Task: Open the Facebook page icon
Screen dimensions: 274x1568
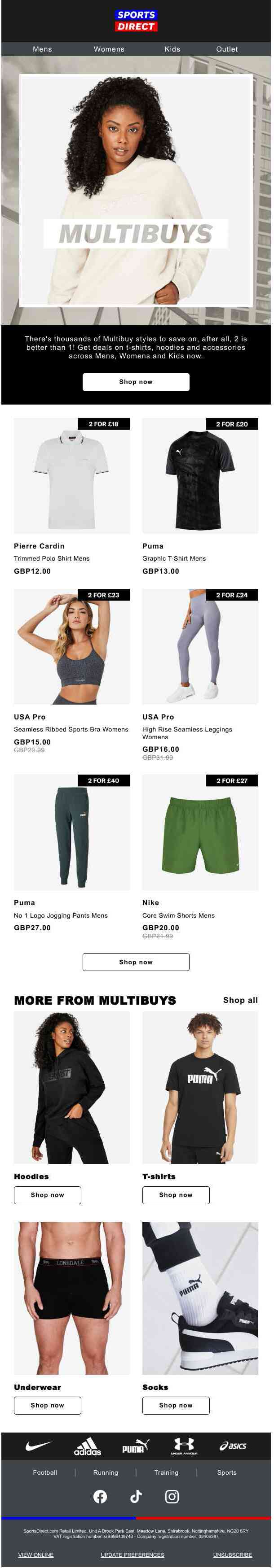Action: [100, 1497]
